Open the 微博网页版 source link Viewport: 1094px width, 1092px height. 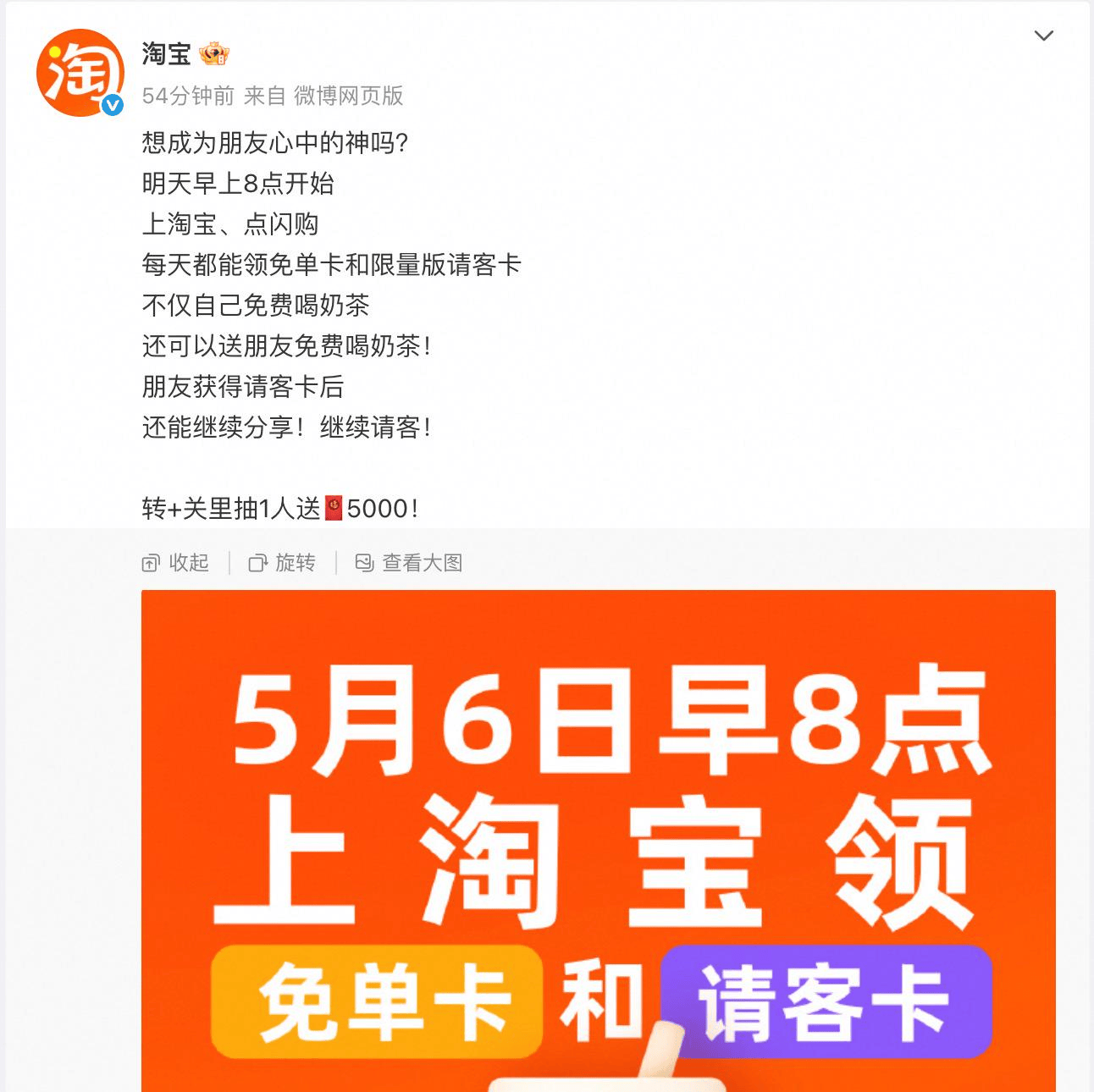click(x=348, y=96)
